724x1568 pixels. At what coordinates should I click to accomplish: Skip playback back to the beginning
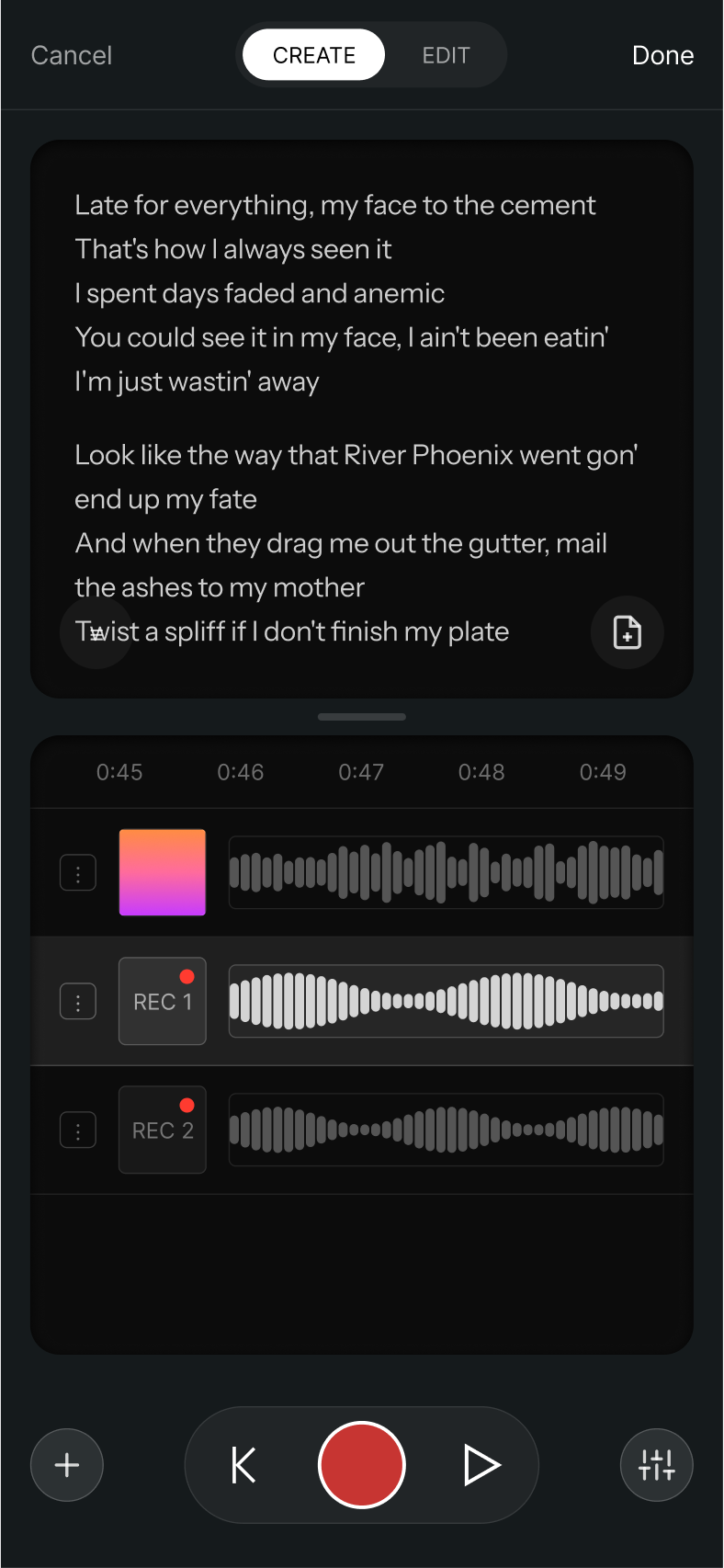[x=243, y=1465]
